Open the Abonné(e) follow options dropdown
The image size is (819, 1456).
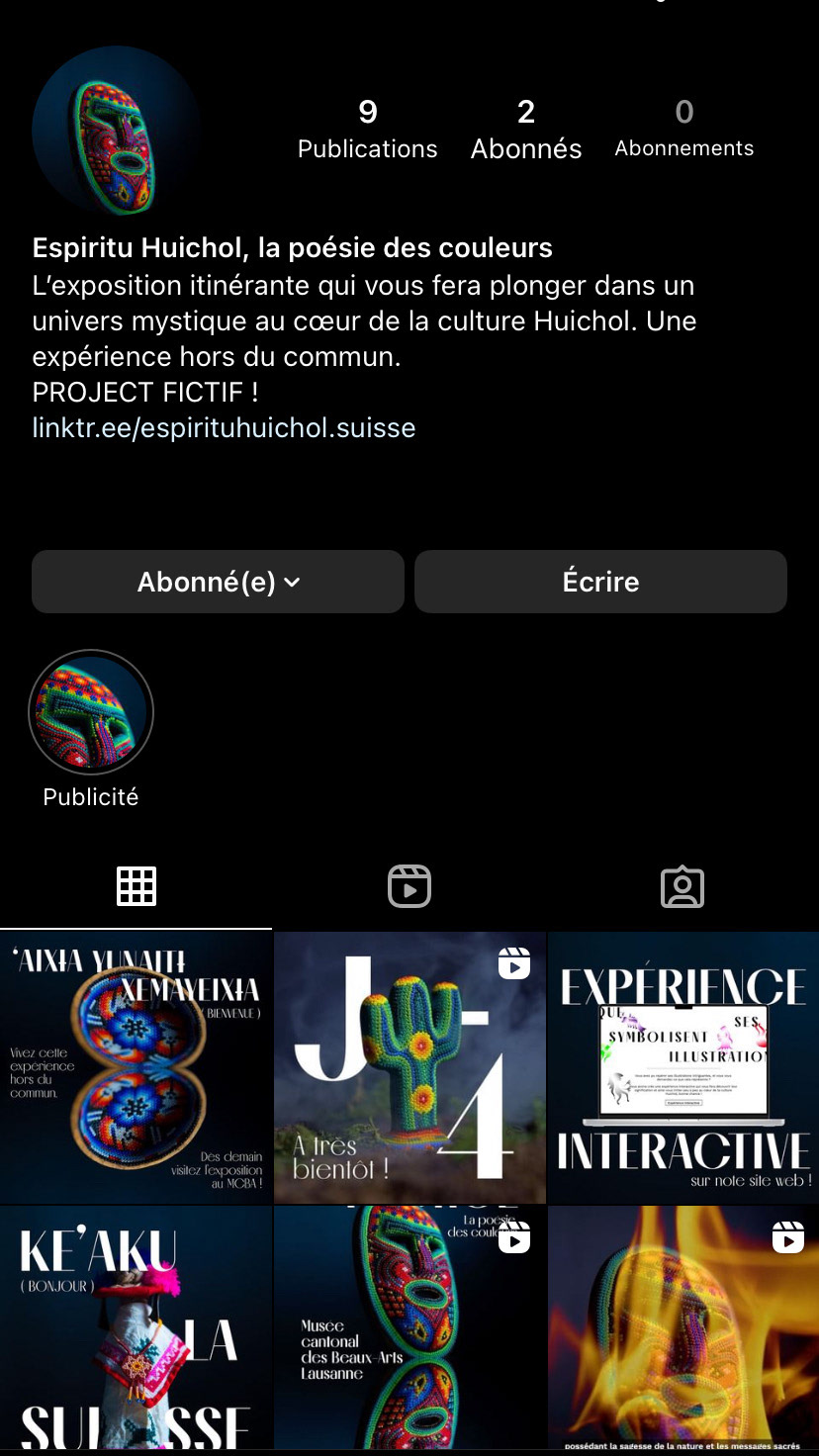point(218,582)
